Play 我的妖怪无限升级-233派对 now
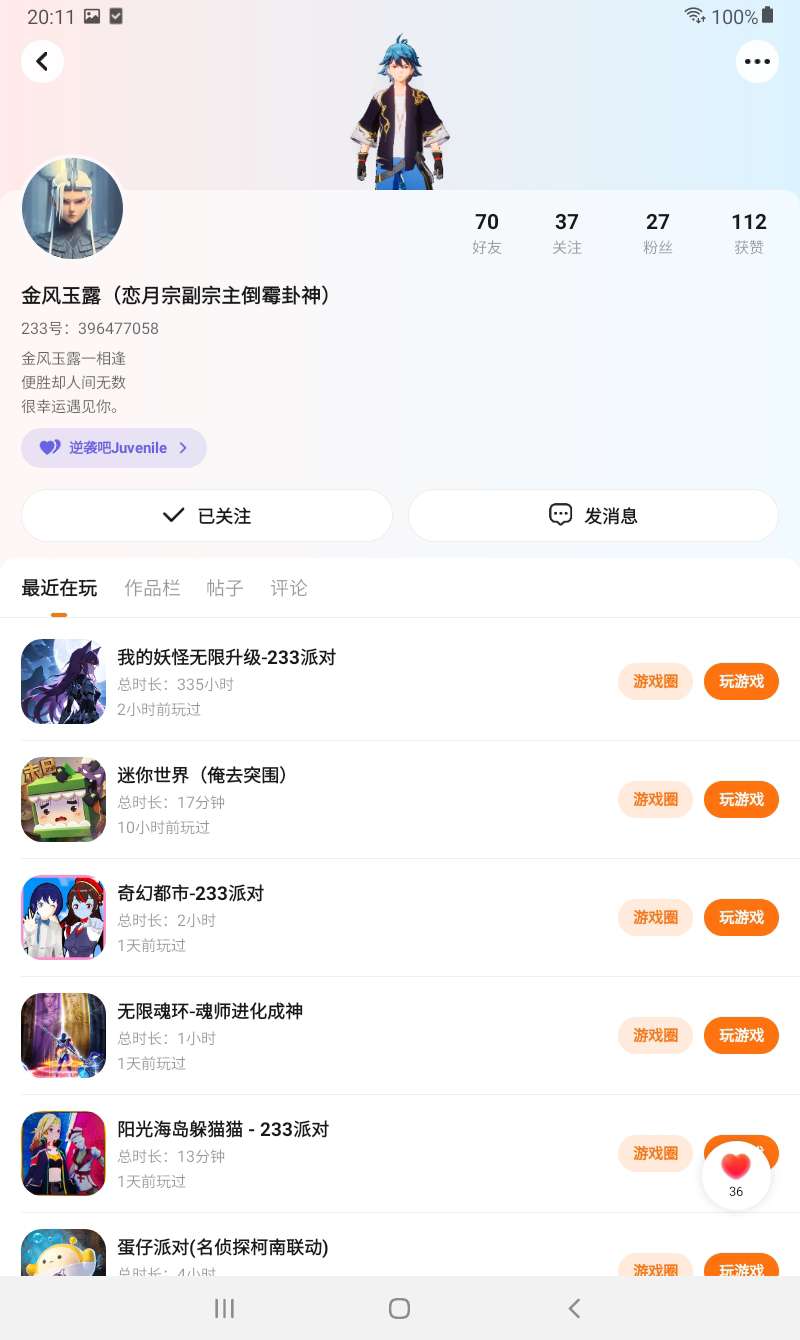The height and width of the screenshot is (1340, 800). (741, 681)
